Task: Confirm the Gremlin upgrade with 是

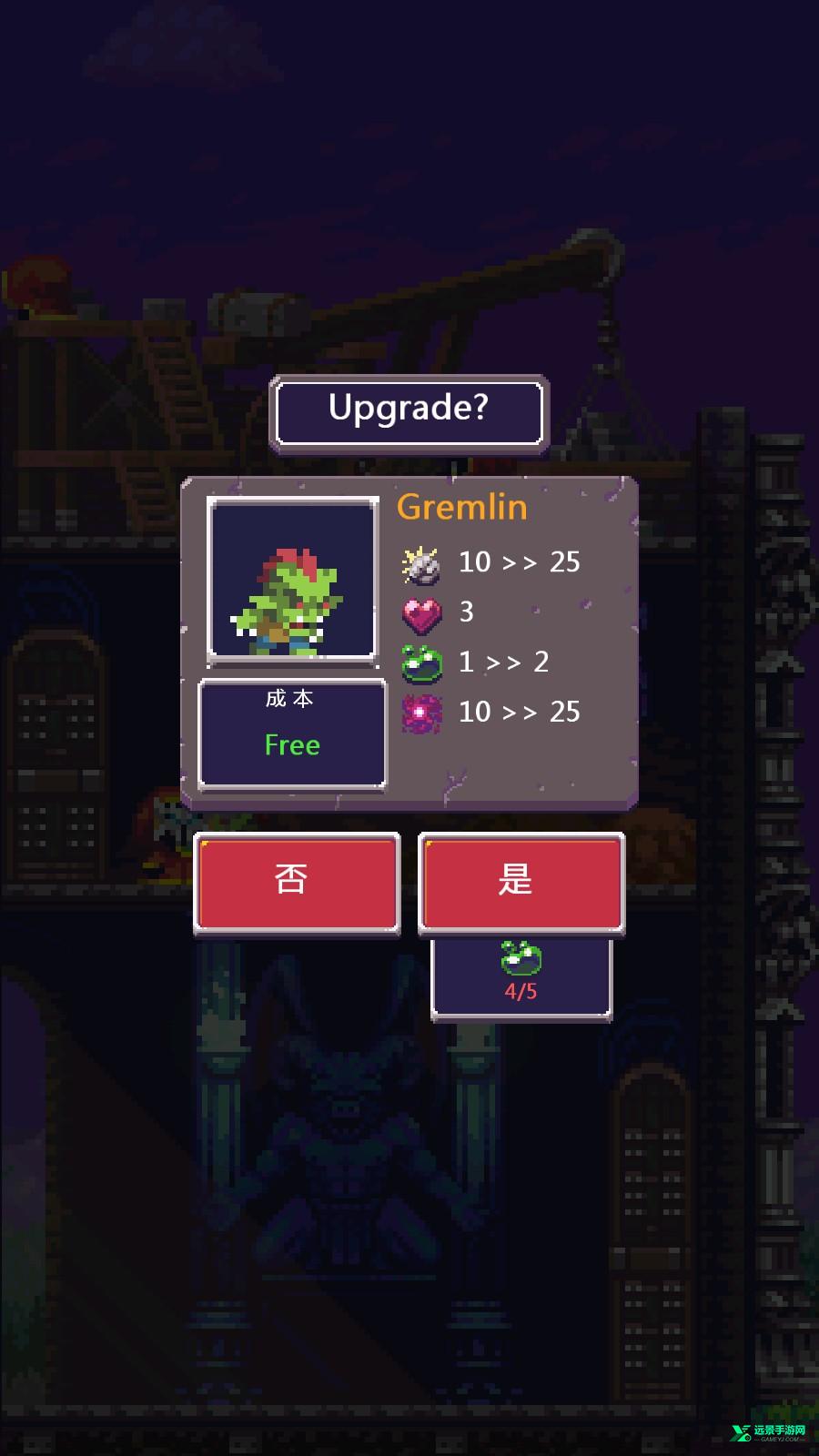Action: coord(521,881)
